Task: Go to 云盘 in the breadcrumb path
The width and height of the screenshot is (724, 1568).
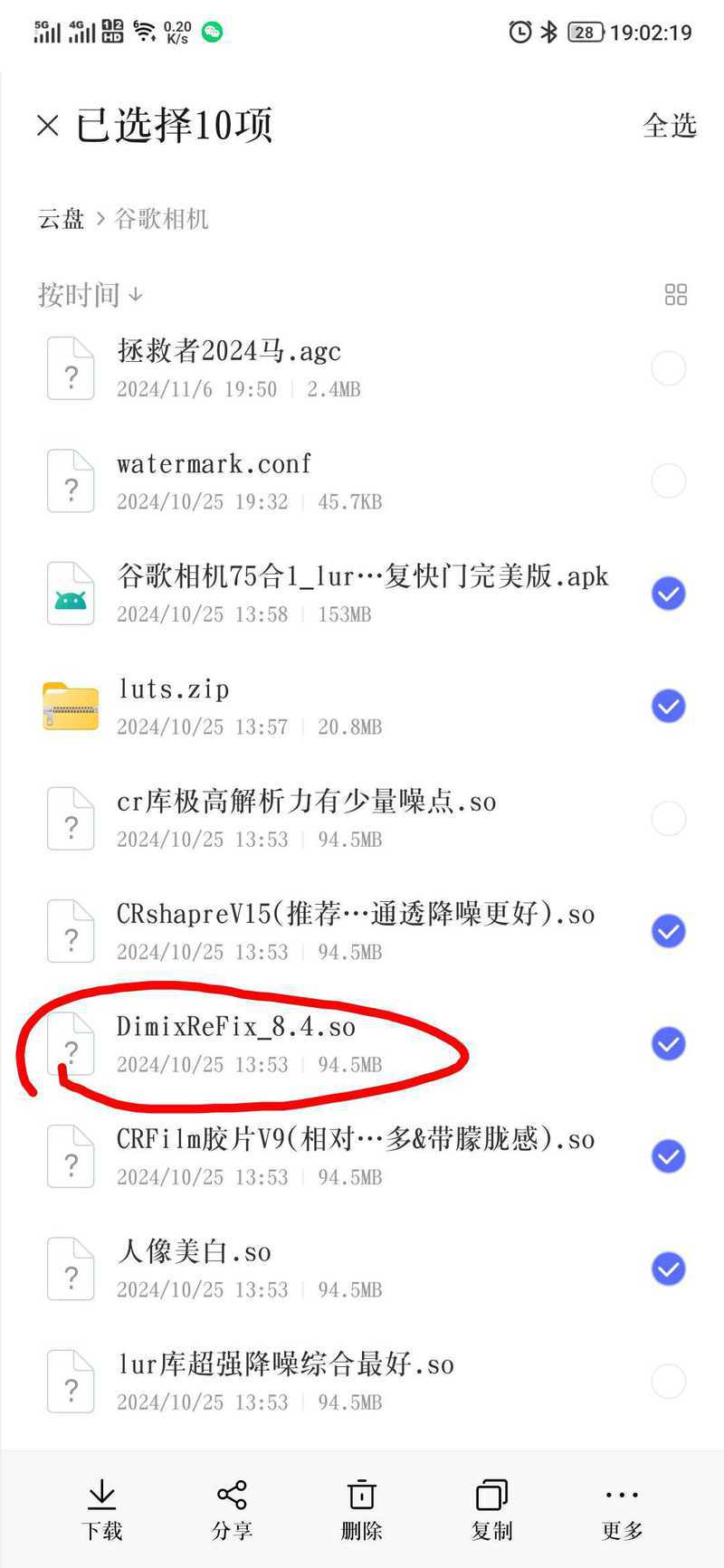Action: [x=61, y=219]
